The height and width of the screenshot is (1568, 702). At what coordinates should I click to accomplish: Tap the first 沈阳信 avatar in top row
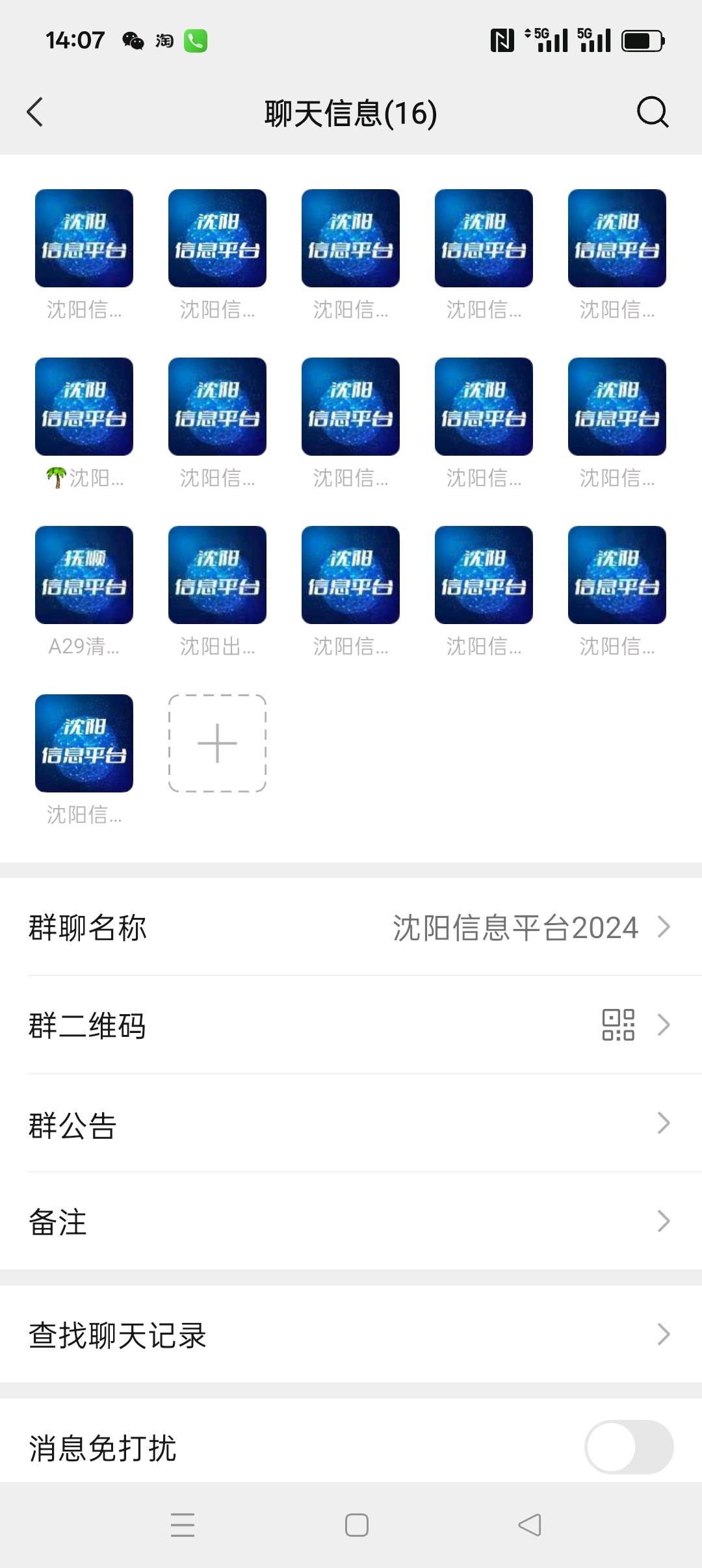84,238
